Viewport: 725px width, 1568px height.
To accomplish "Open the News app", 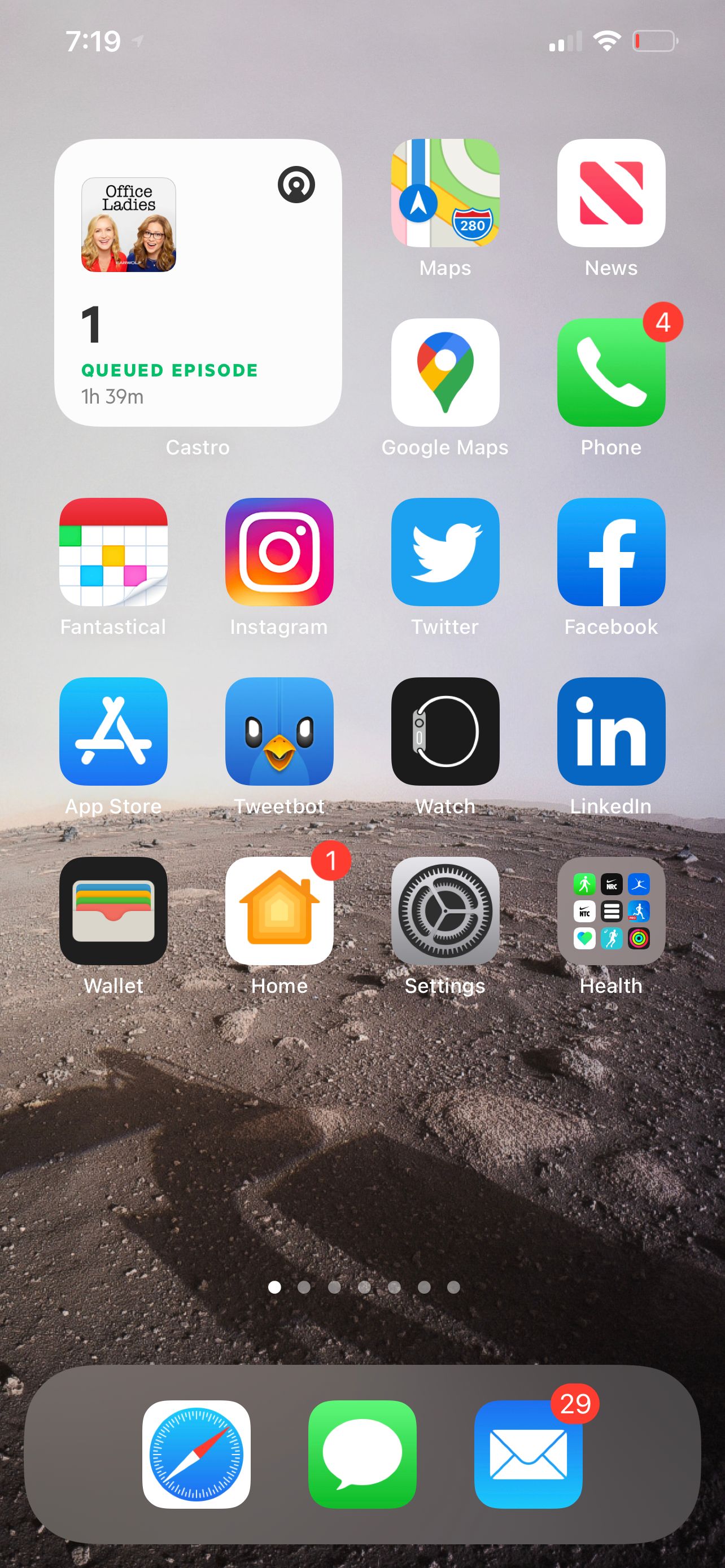I will coord(610,193).
